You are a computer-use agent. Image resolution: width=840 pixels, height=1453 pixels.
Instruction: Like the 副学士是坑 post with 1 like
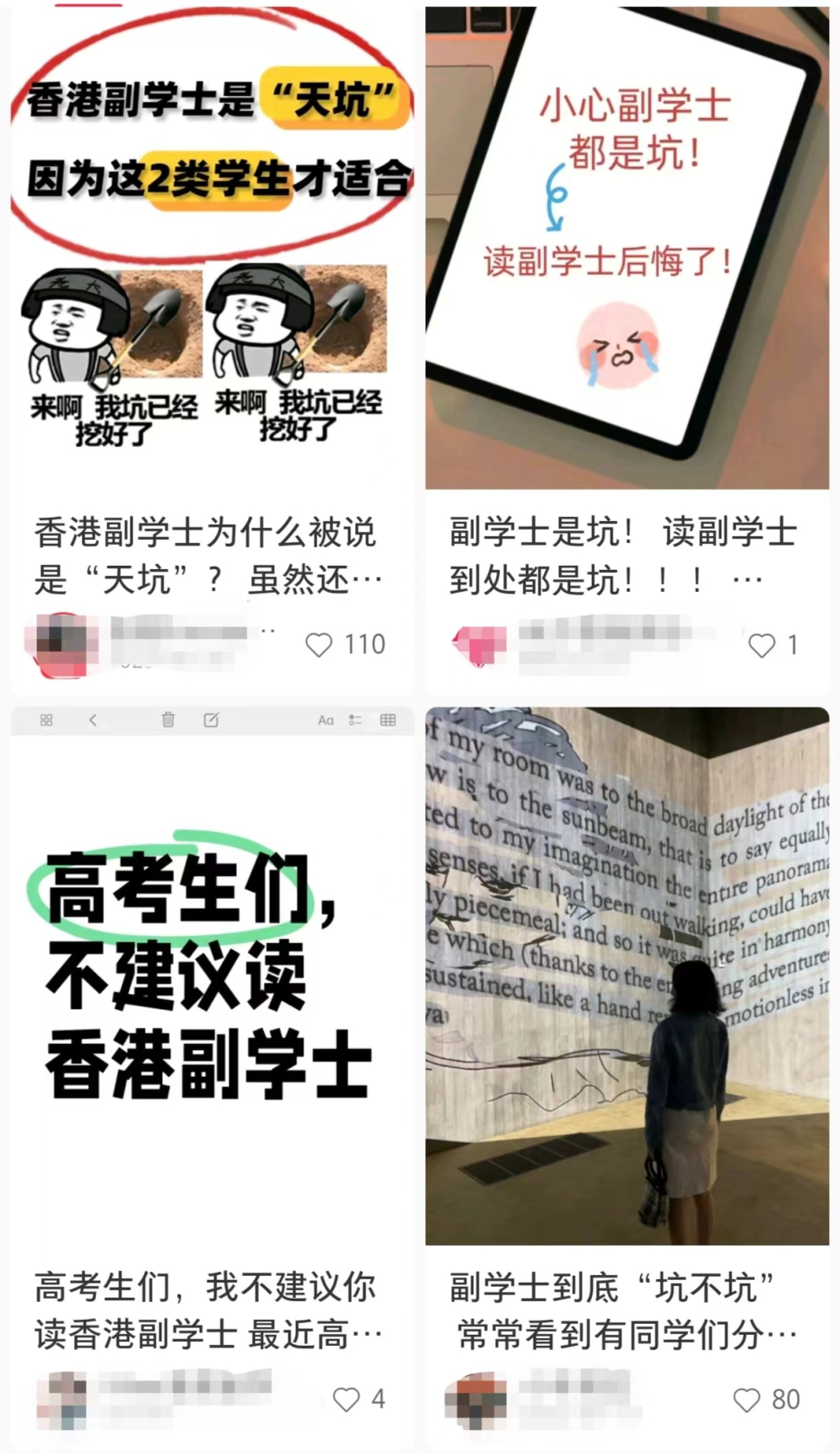pos(762,645)
